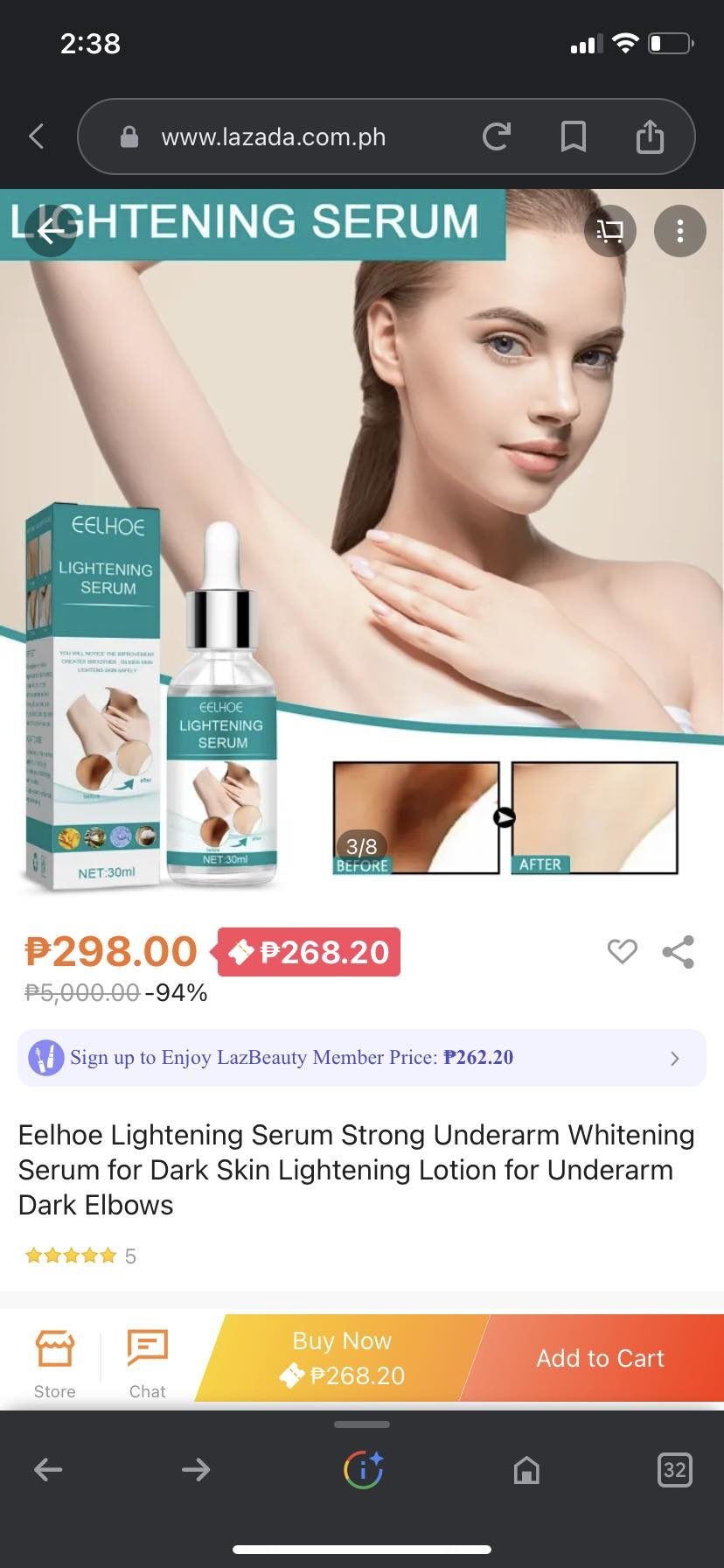
Task: Open LazBeauty Member Price sign up banner
Action: coord(361,1058)
